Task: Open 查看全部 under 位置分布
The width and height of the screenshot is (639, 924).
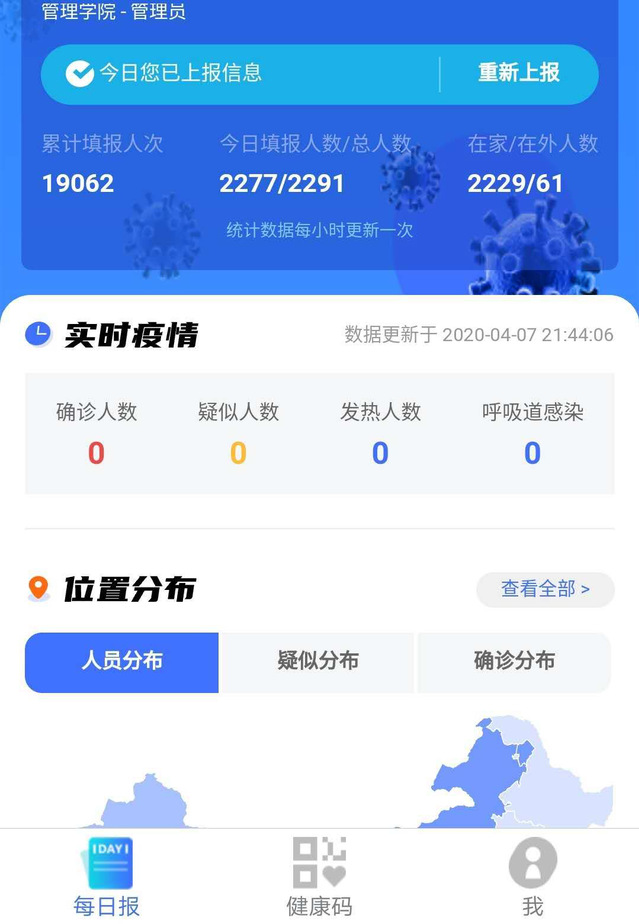Action: click(545, 589)
